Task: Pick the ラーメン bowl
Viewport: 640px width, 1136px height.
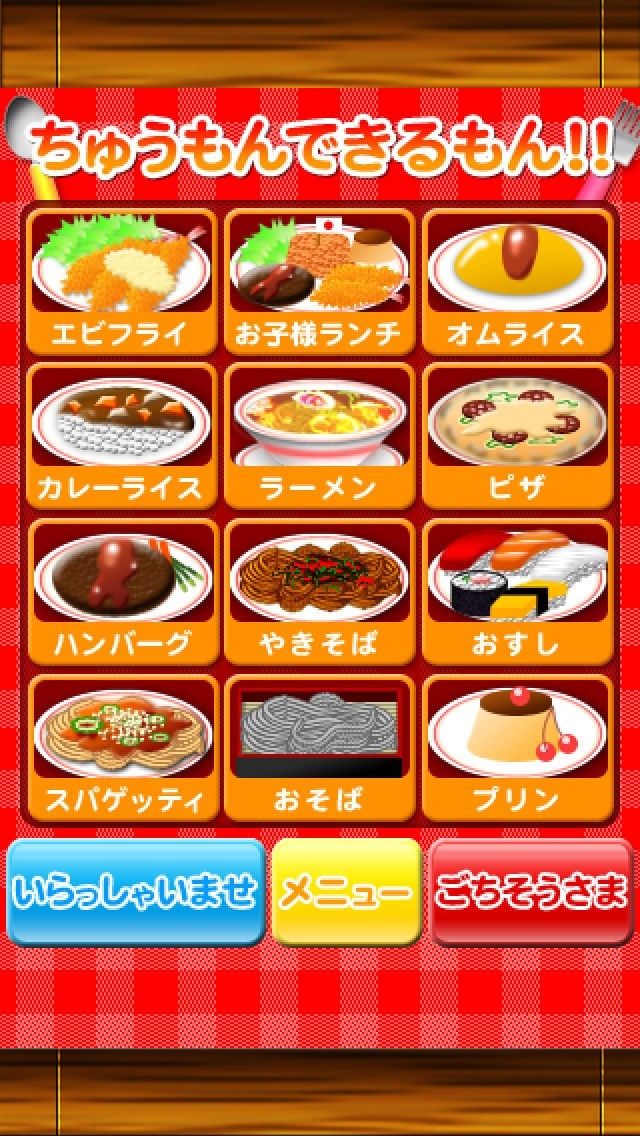Action: [x=319, y=436]
